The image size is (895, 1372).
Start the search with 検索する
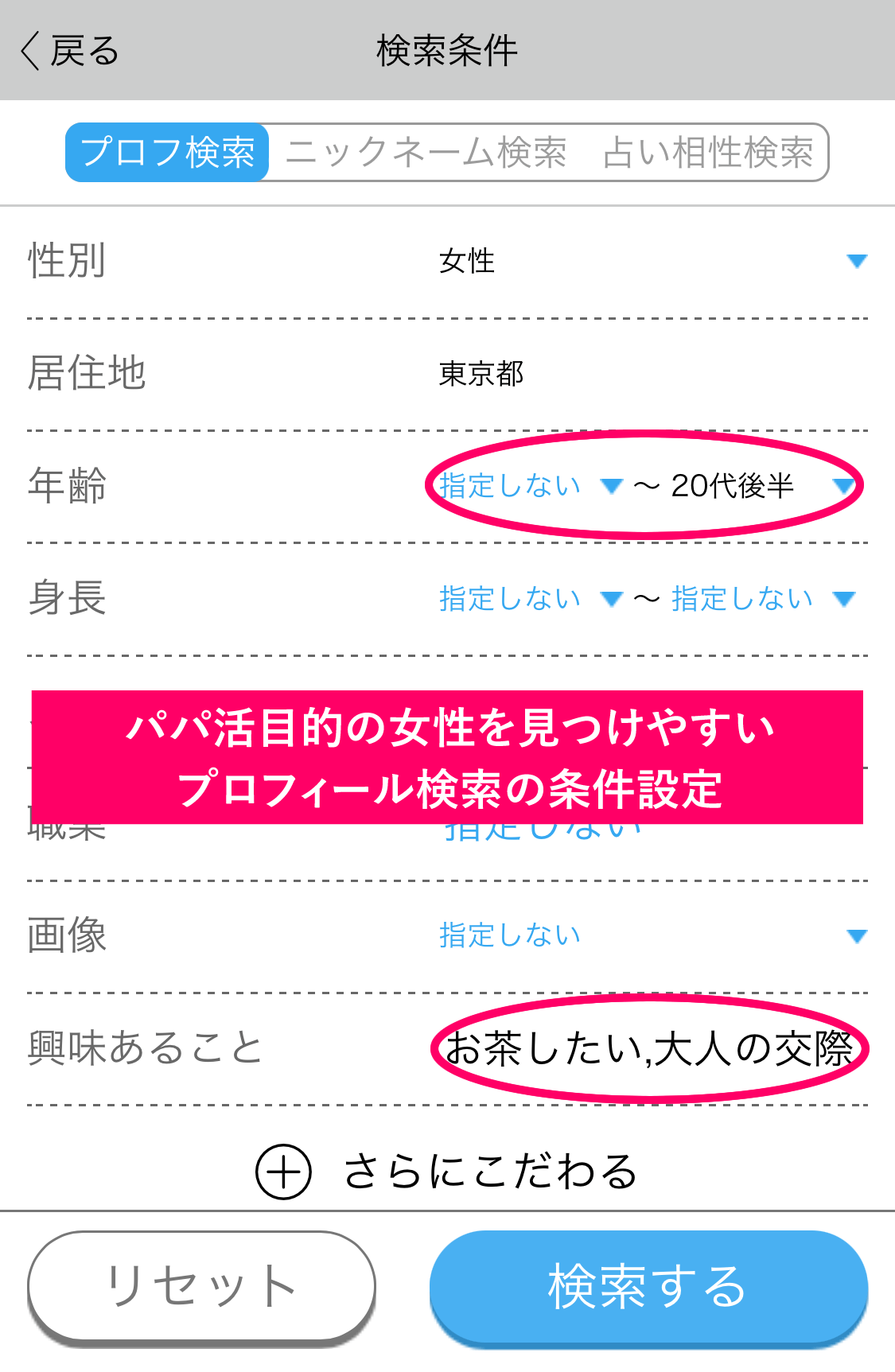[648, 1286]
